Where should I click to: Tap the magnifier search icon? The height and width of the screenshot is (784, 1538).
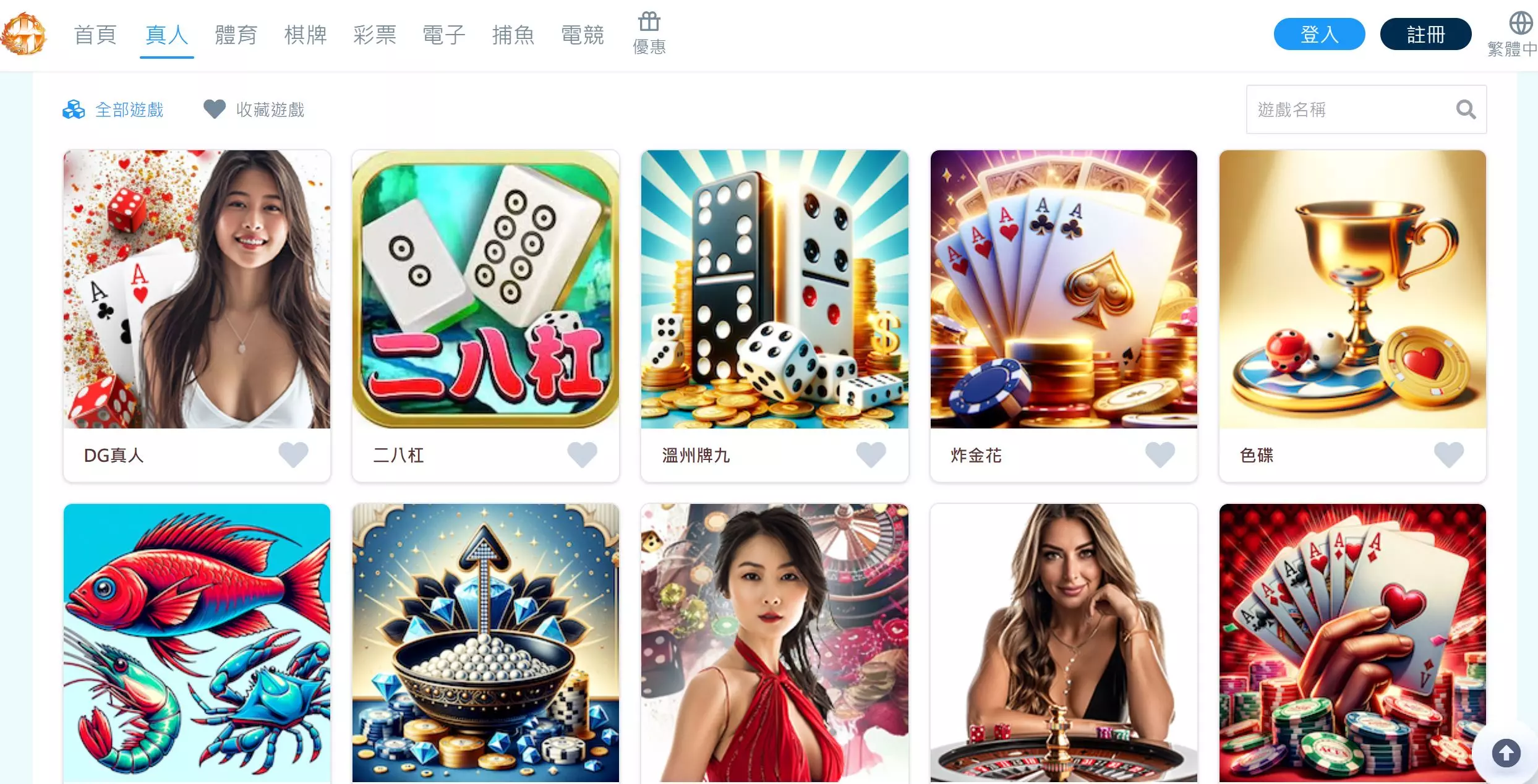1466,109
